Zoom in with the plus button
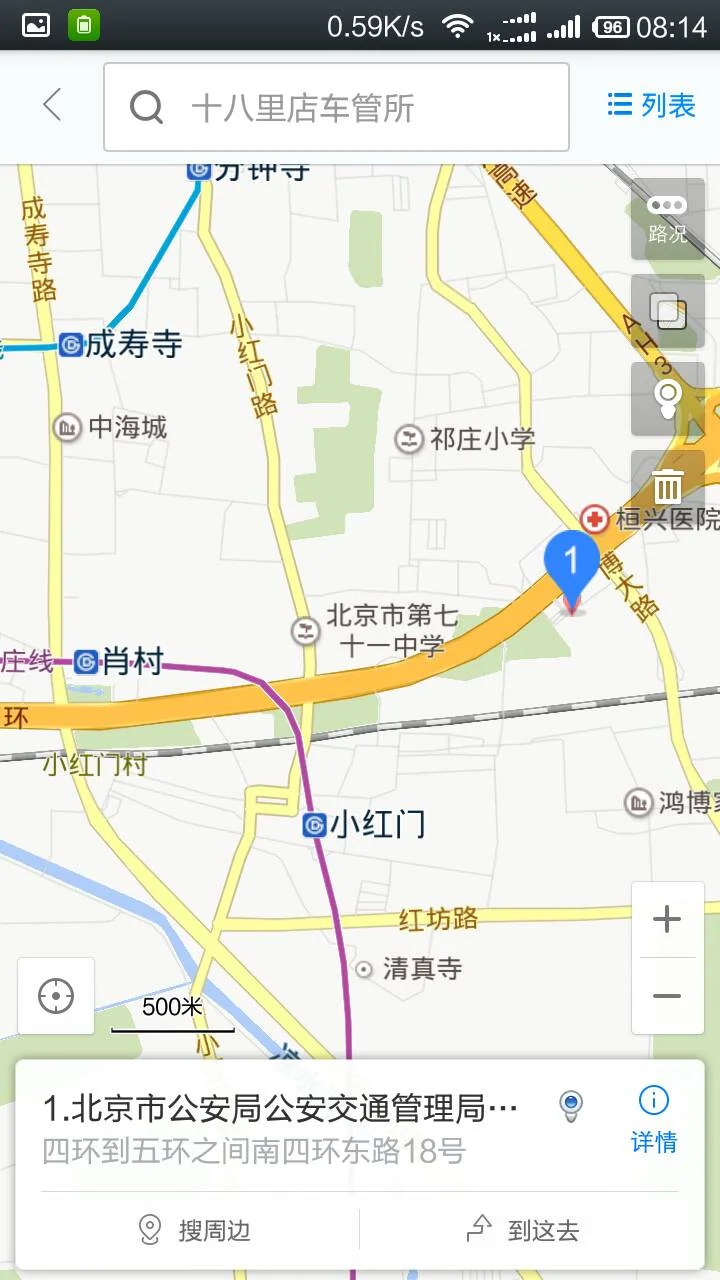This screenshot has height=1280, width=720. click(x=668, y=917)
